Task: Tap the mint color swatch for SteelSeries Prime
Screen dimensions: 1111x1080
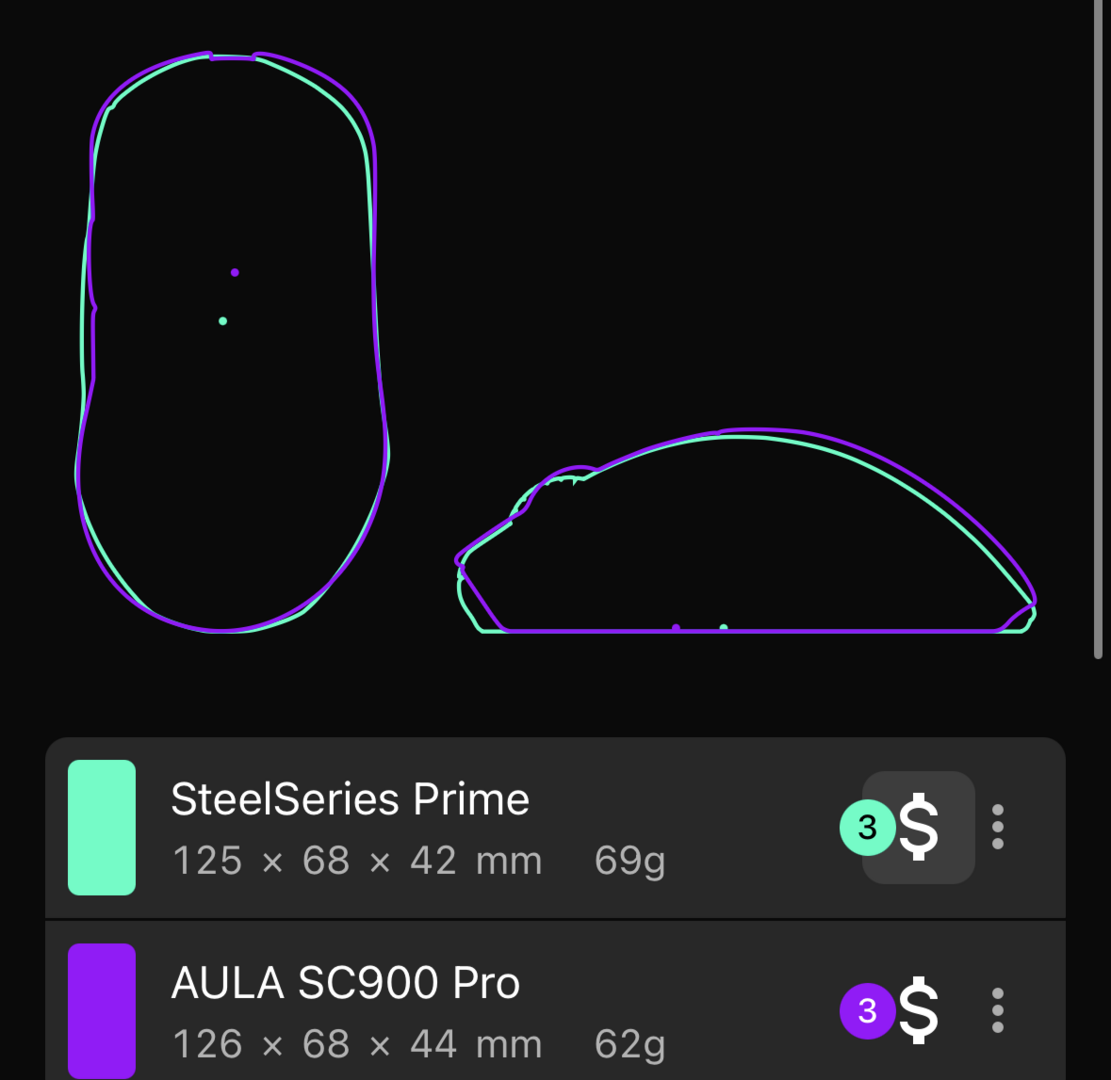Action: point(102,827)
